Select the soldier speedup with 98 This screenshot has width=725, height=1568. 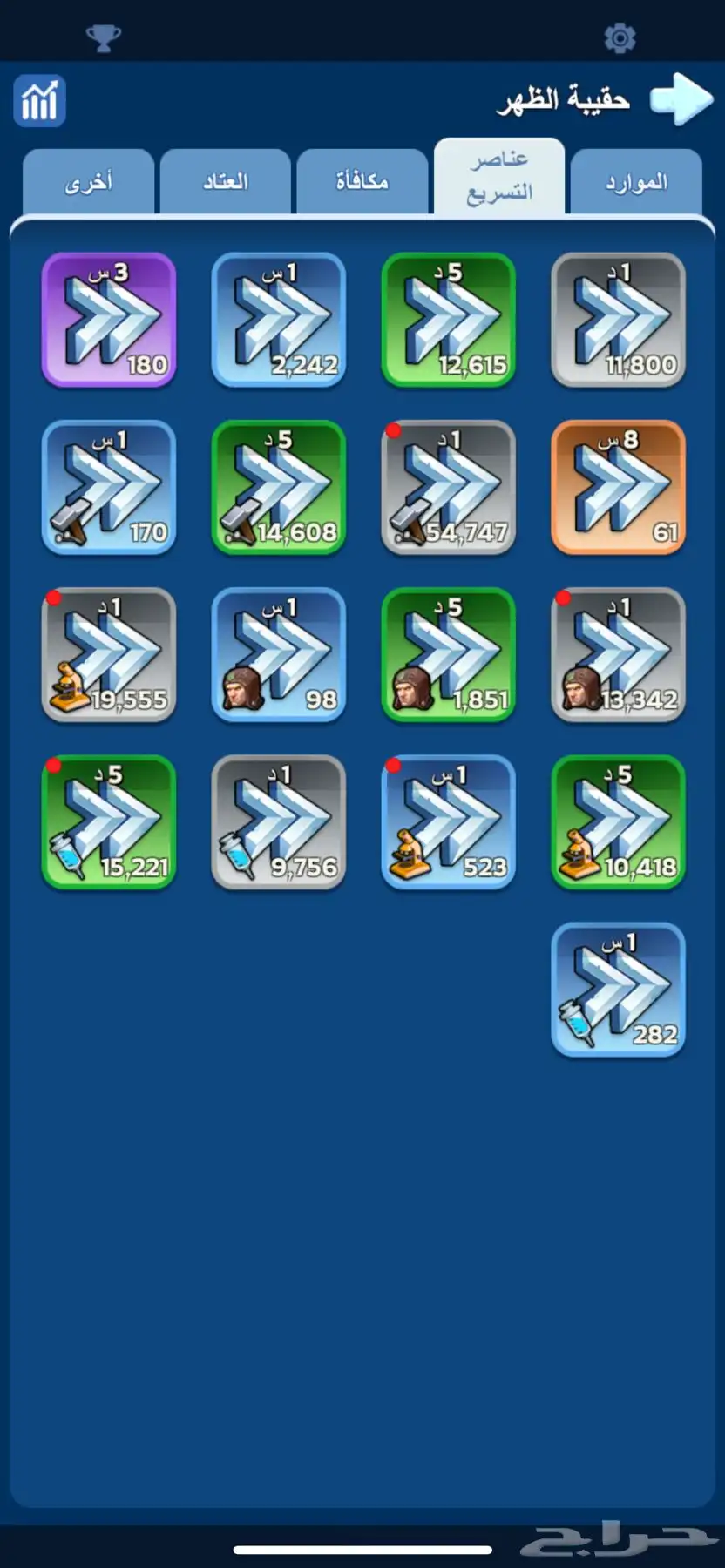click(279, 654)
